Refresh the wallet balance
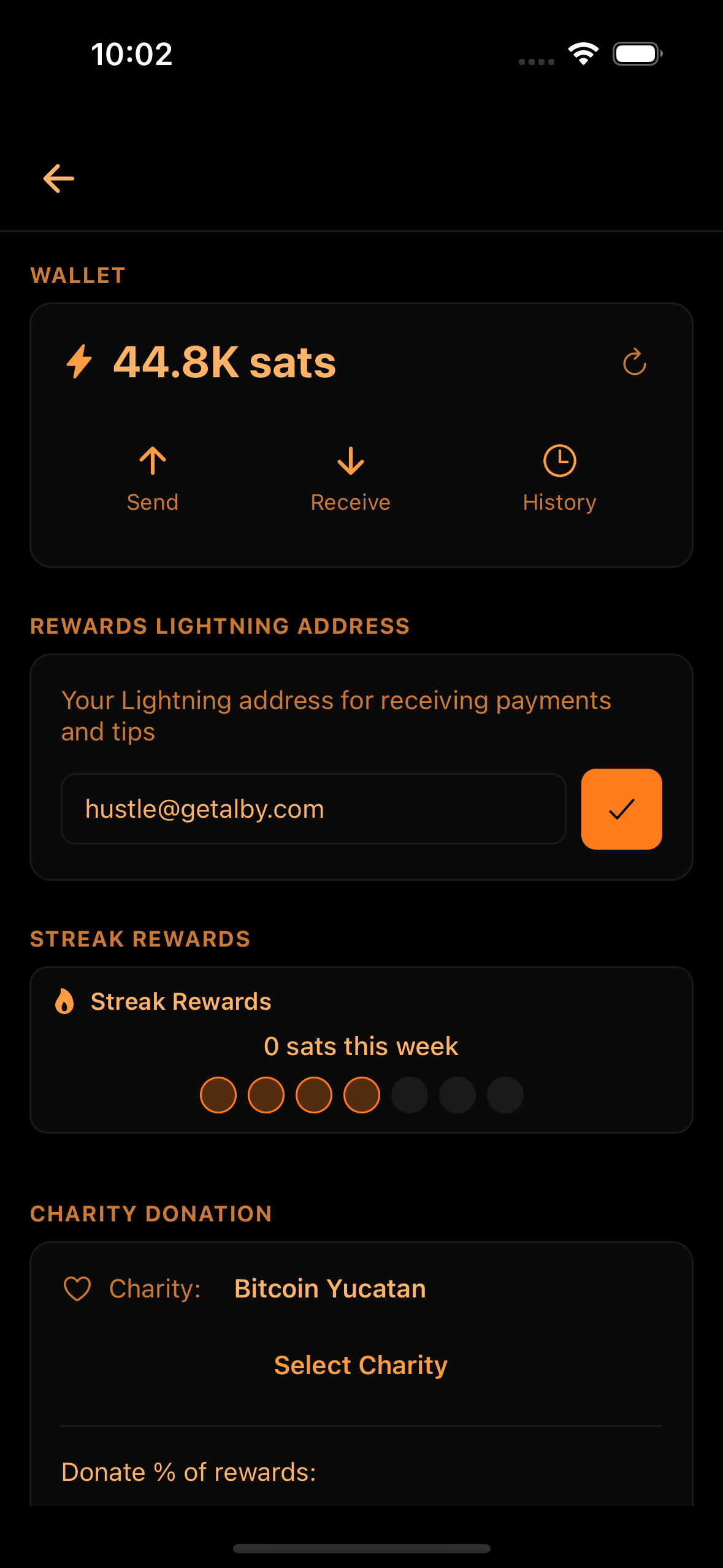The image size is (723, 1568). (x=634, y=362)
